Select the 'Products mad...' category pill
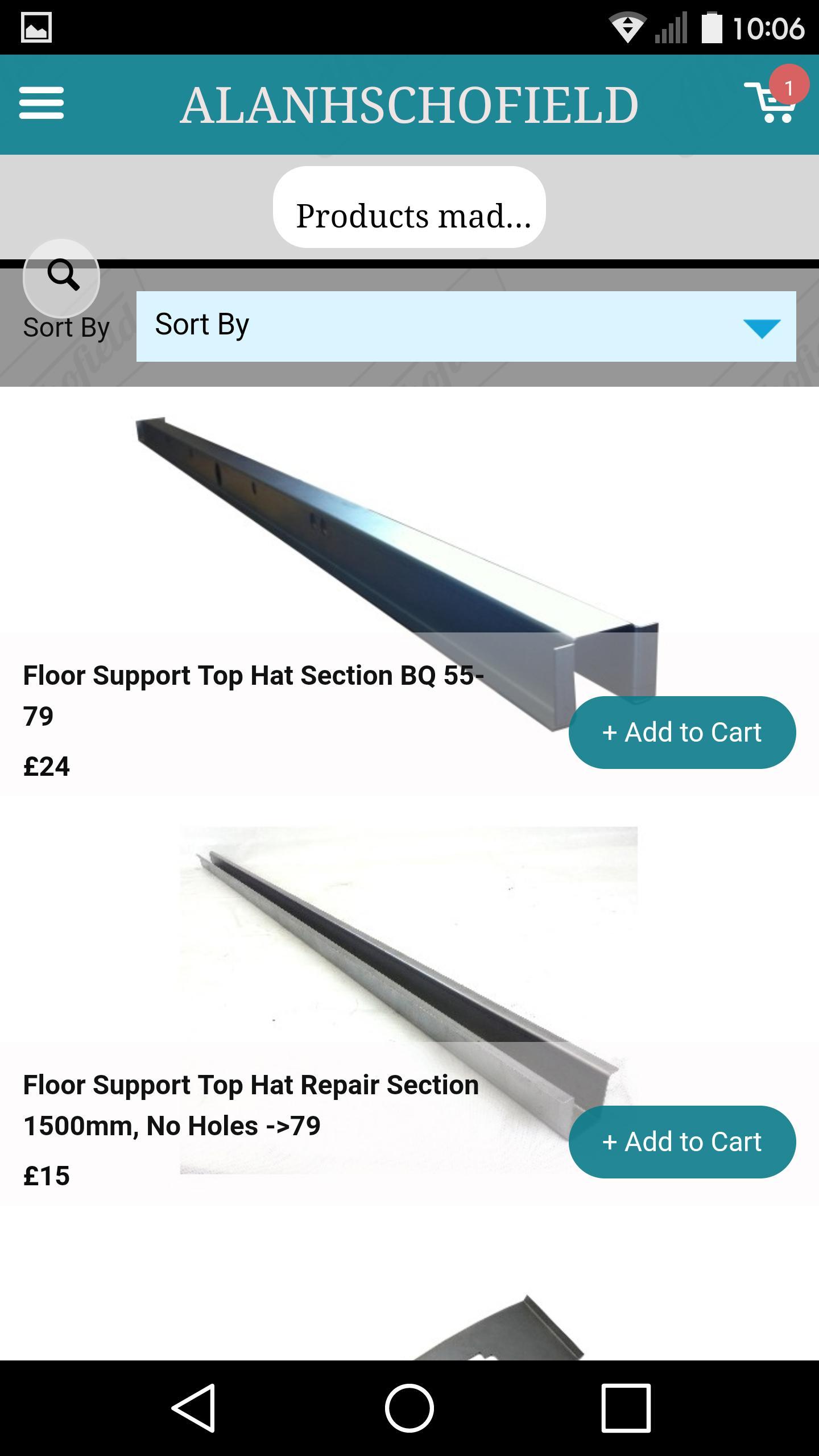Viewport: 819px width, 1456px height. coord(409,207)
